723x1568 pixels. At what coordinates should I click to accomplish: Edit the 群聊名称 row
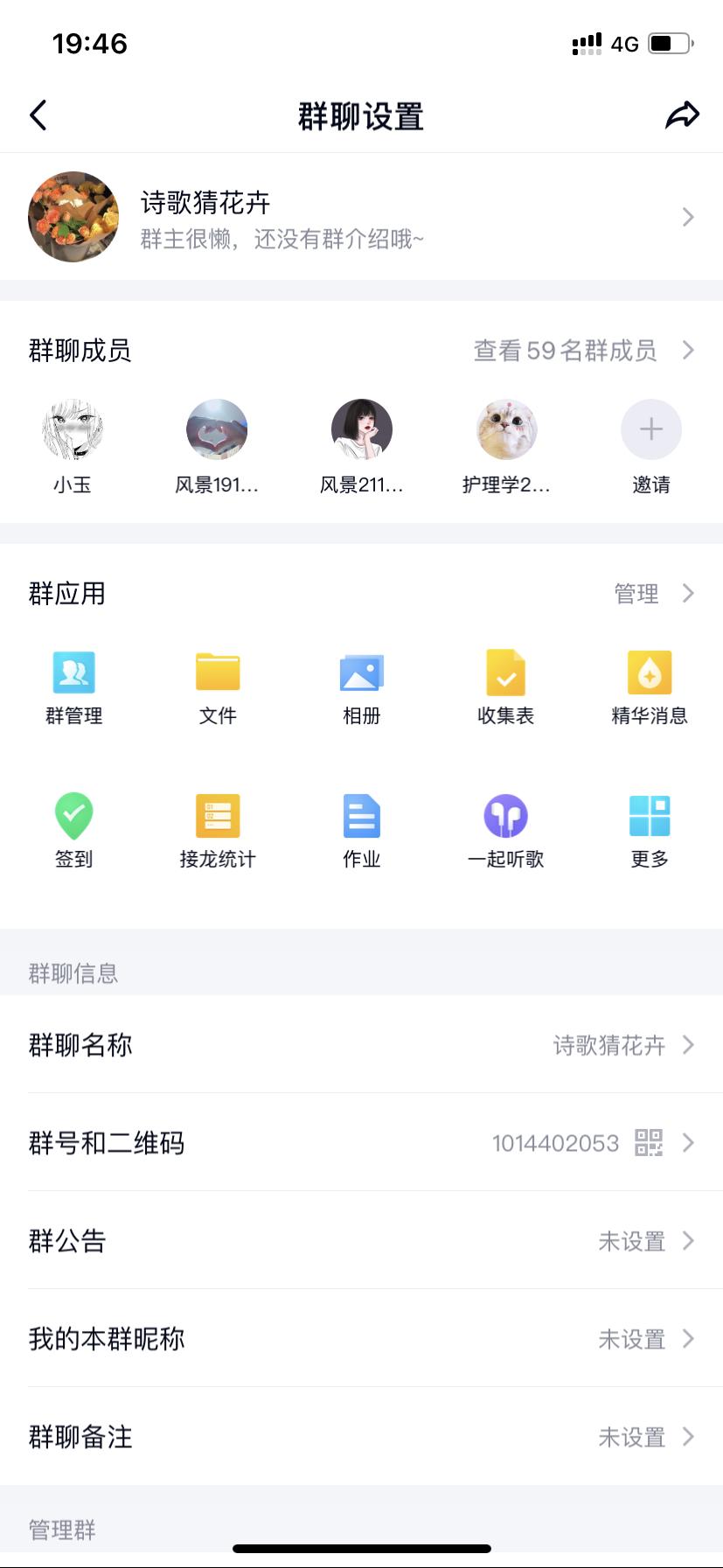pos(361,1045)
